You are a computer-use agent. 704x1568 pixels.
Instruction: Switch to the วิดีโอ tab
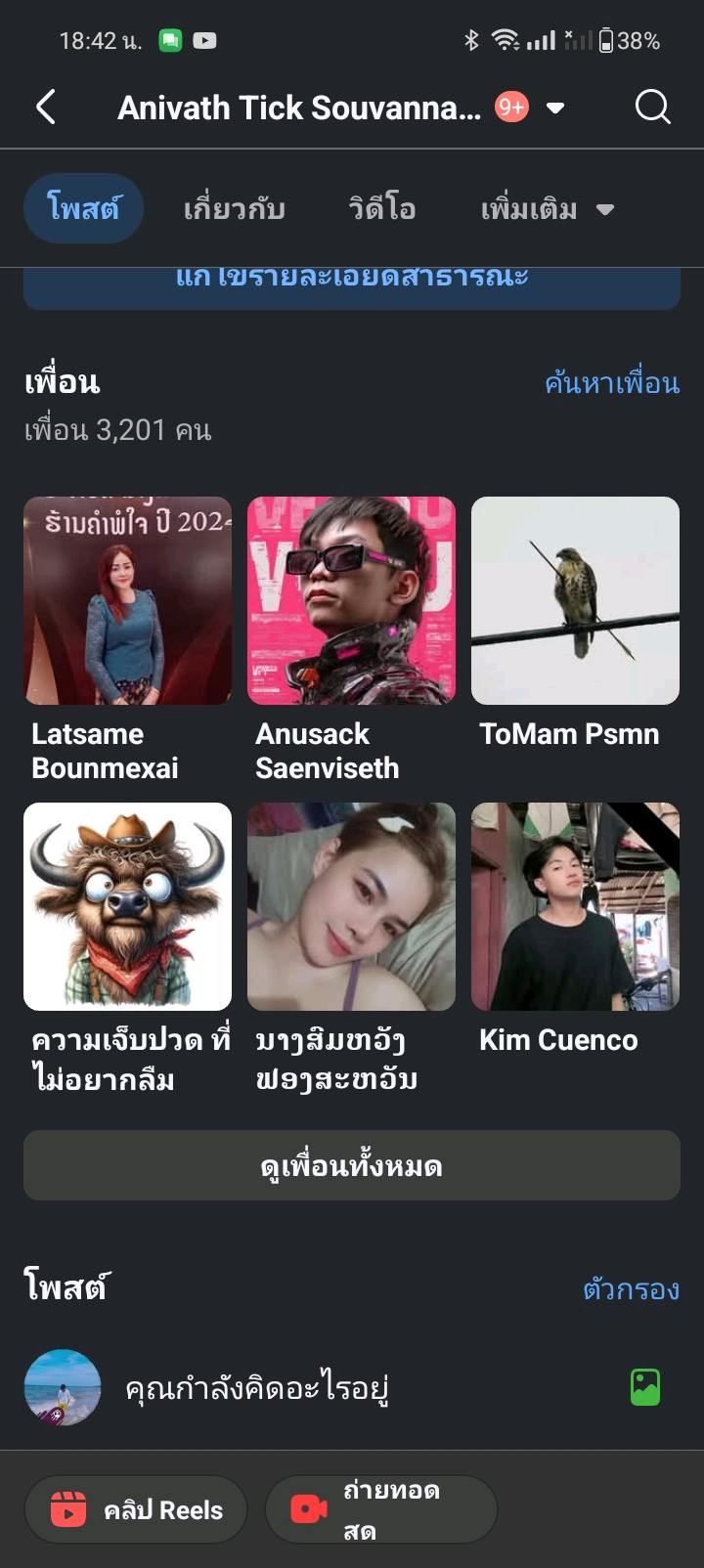tap(382, 209)
